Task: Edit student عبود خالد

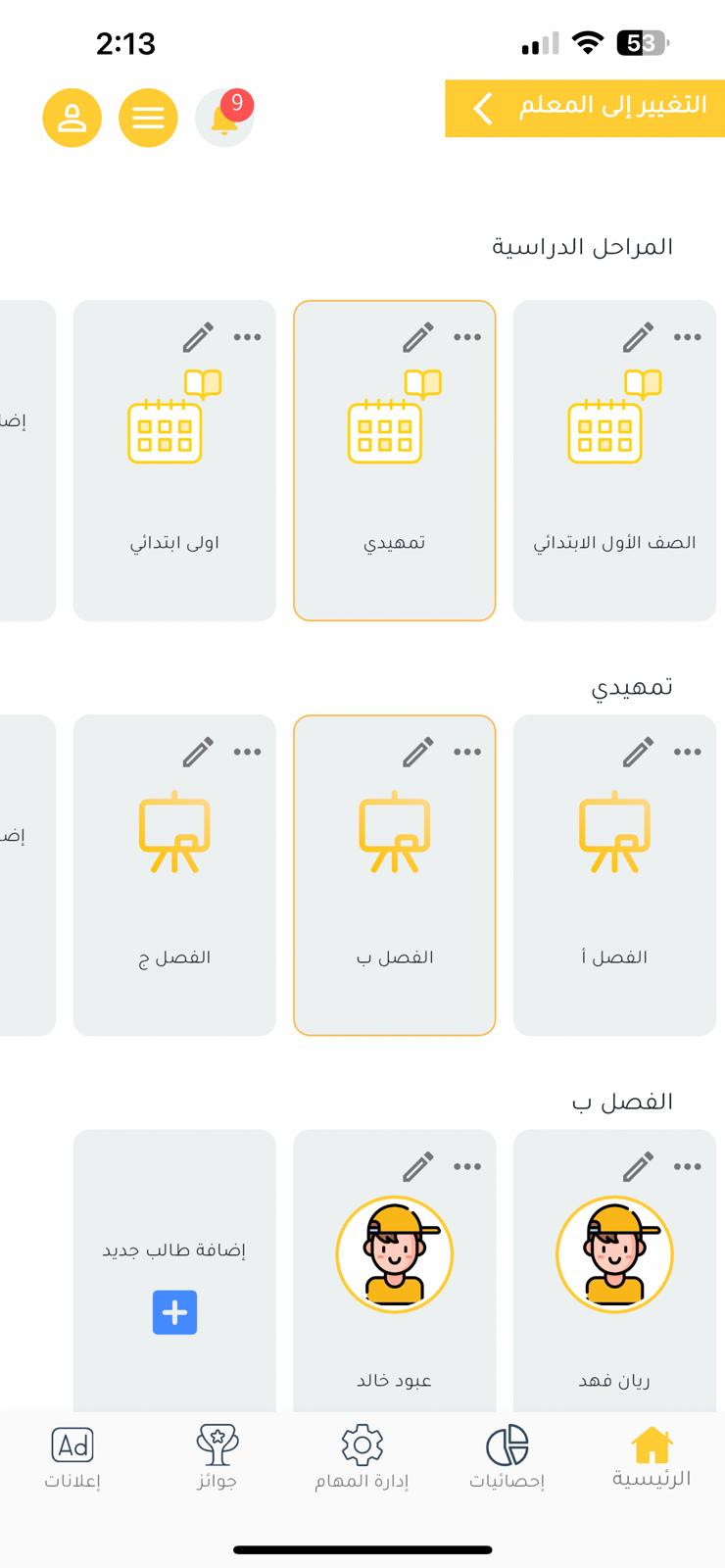Action: (418, 1166)
